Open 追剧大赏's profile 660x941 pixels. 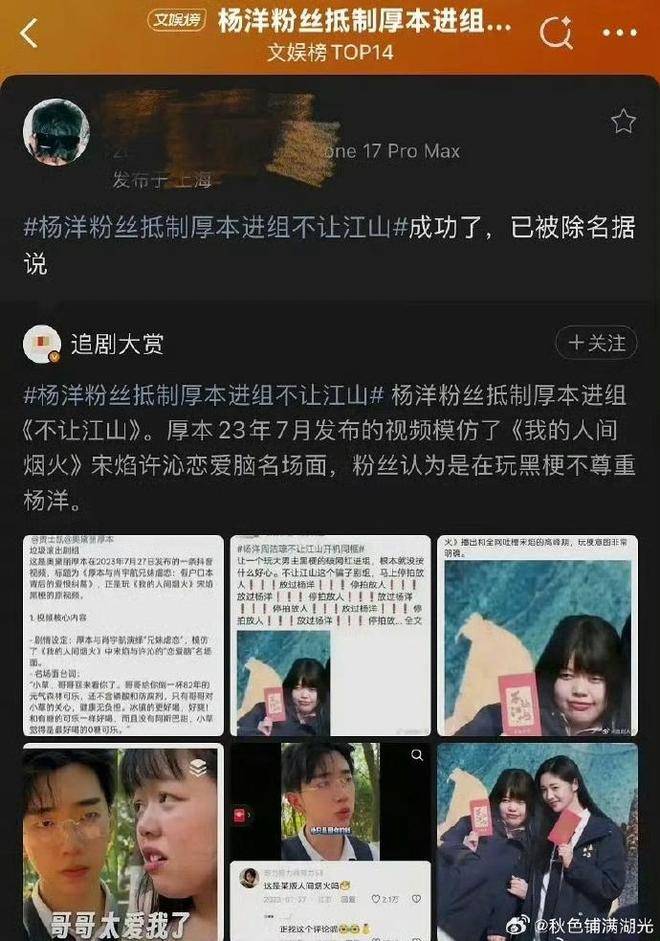click(x=118, y=345)
